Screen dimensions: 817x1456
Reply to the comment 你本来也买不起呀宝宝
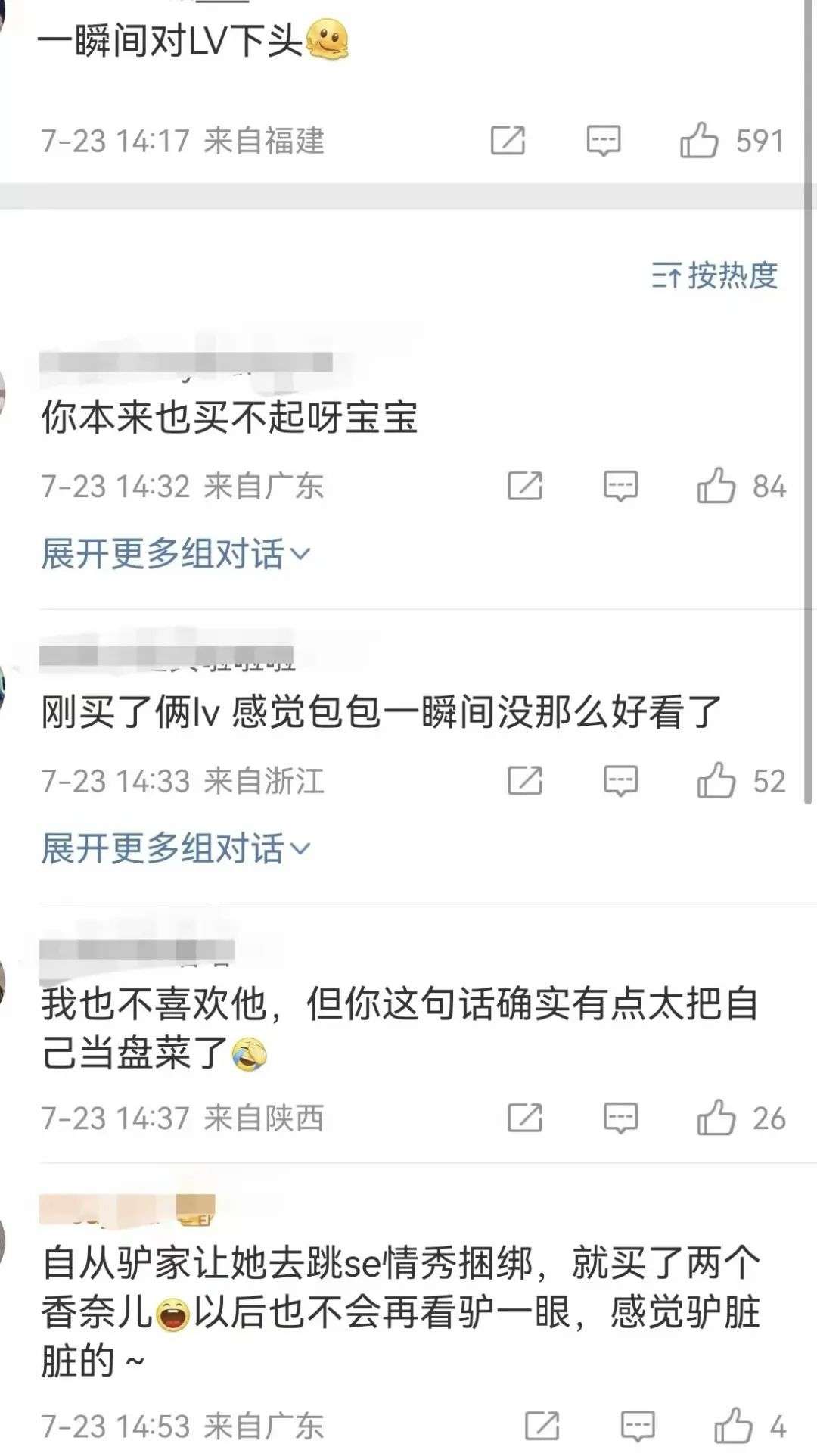tap(620, 486)
